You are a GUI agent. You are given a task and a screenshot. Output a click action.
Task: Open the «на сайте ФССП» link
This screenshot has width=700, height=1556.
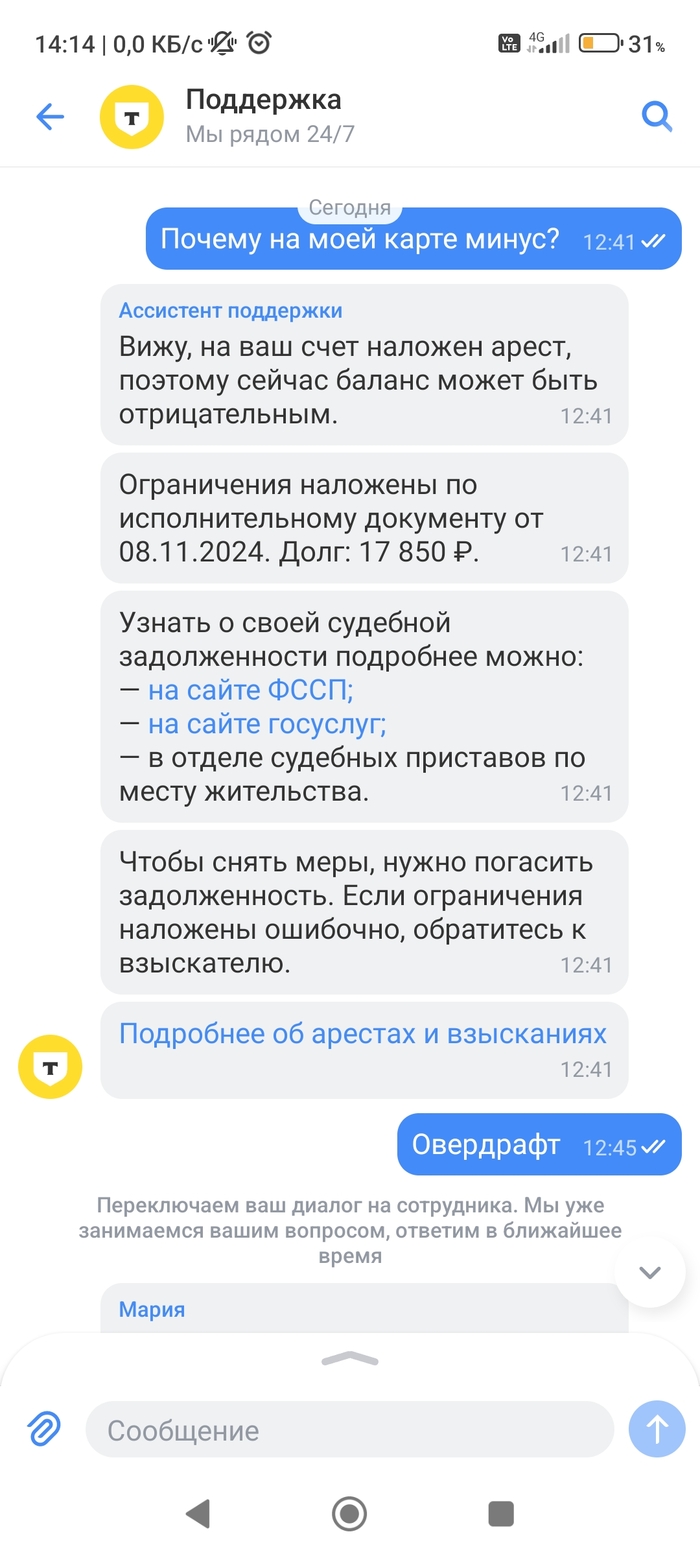point(250,690)
